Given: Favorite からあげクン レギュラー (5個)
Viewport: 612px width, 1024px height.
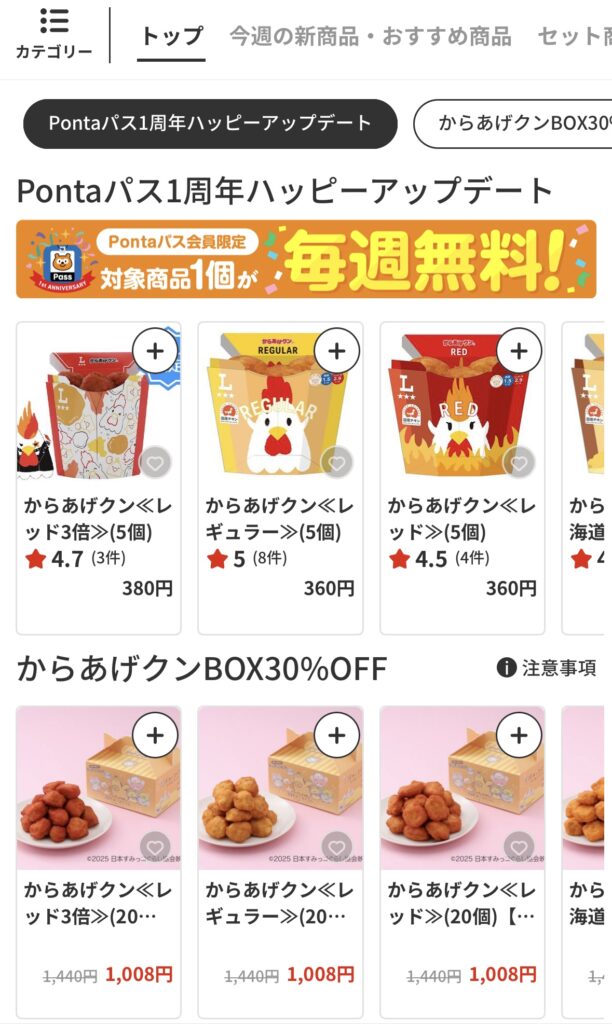Looking at the screenshot, I should (336, 463).
